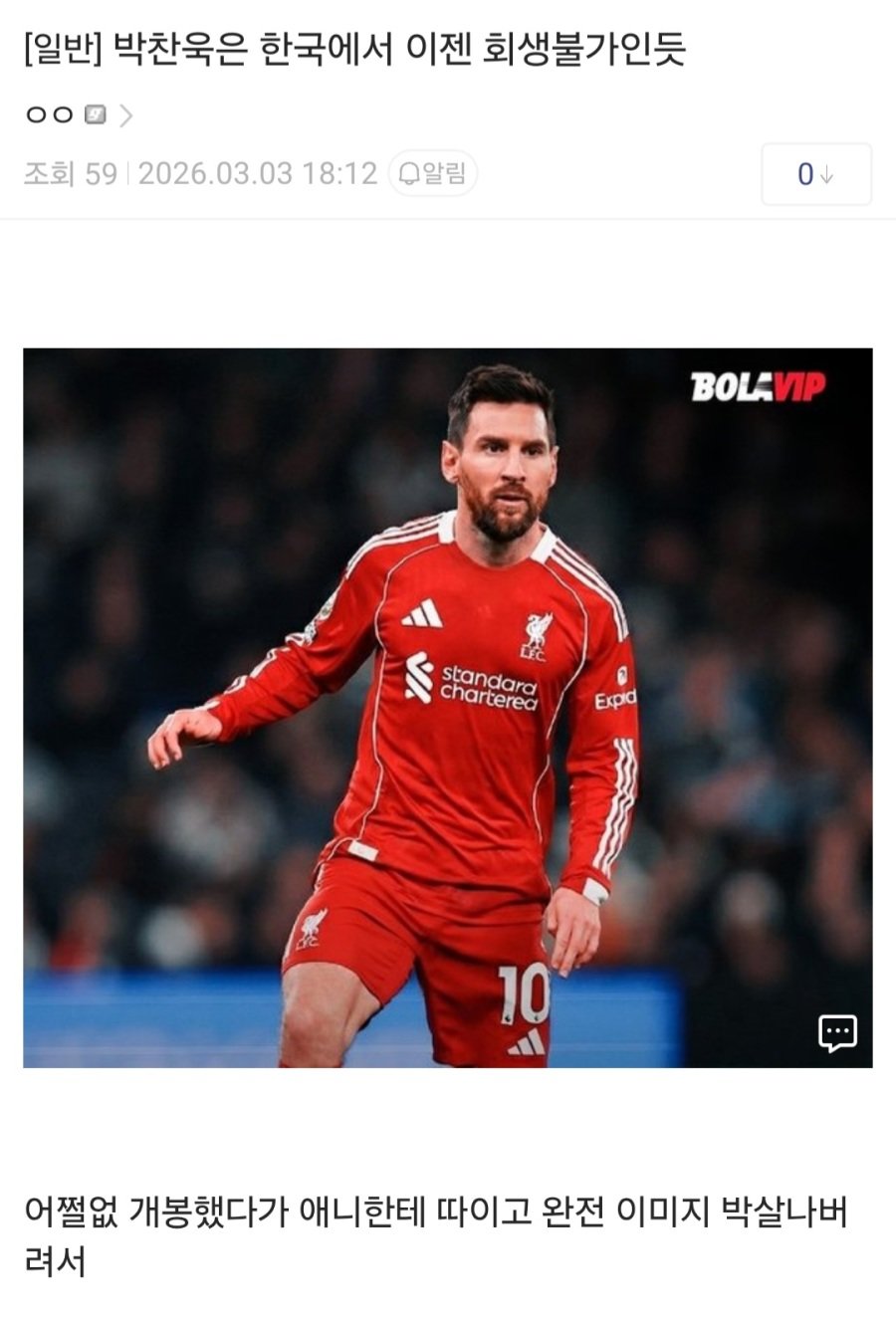Jump to comments with the 0 button

(815, 175)
